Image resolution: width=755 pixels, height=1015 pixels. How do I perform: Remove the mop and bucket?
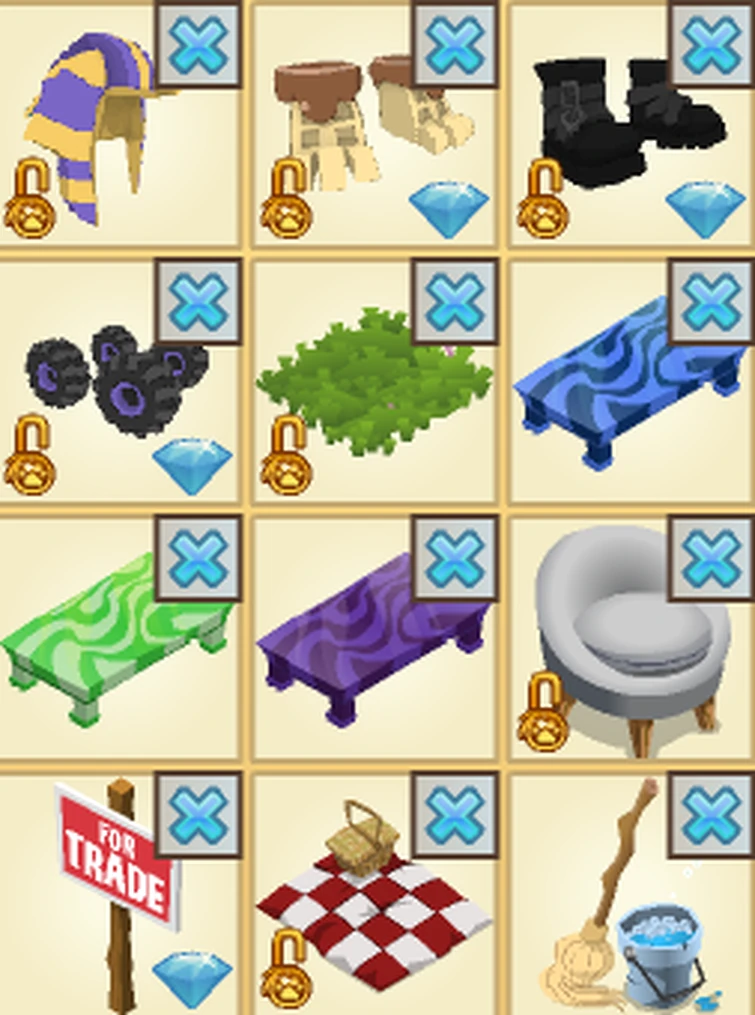[712, 815]
